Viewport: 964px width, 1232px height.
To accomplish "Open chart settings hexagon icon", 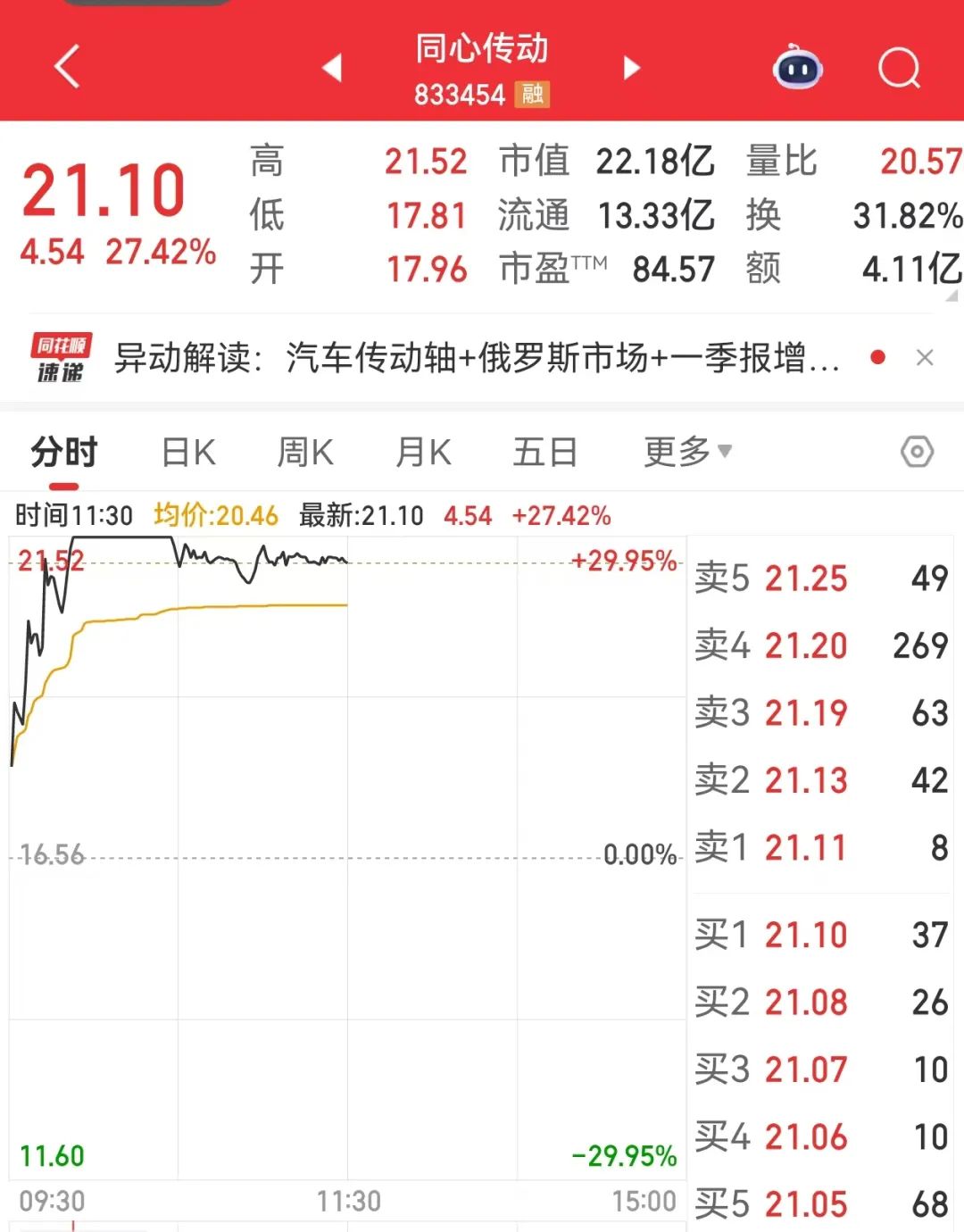I will pos(917,452).
